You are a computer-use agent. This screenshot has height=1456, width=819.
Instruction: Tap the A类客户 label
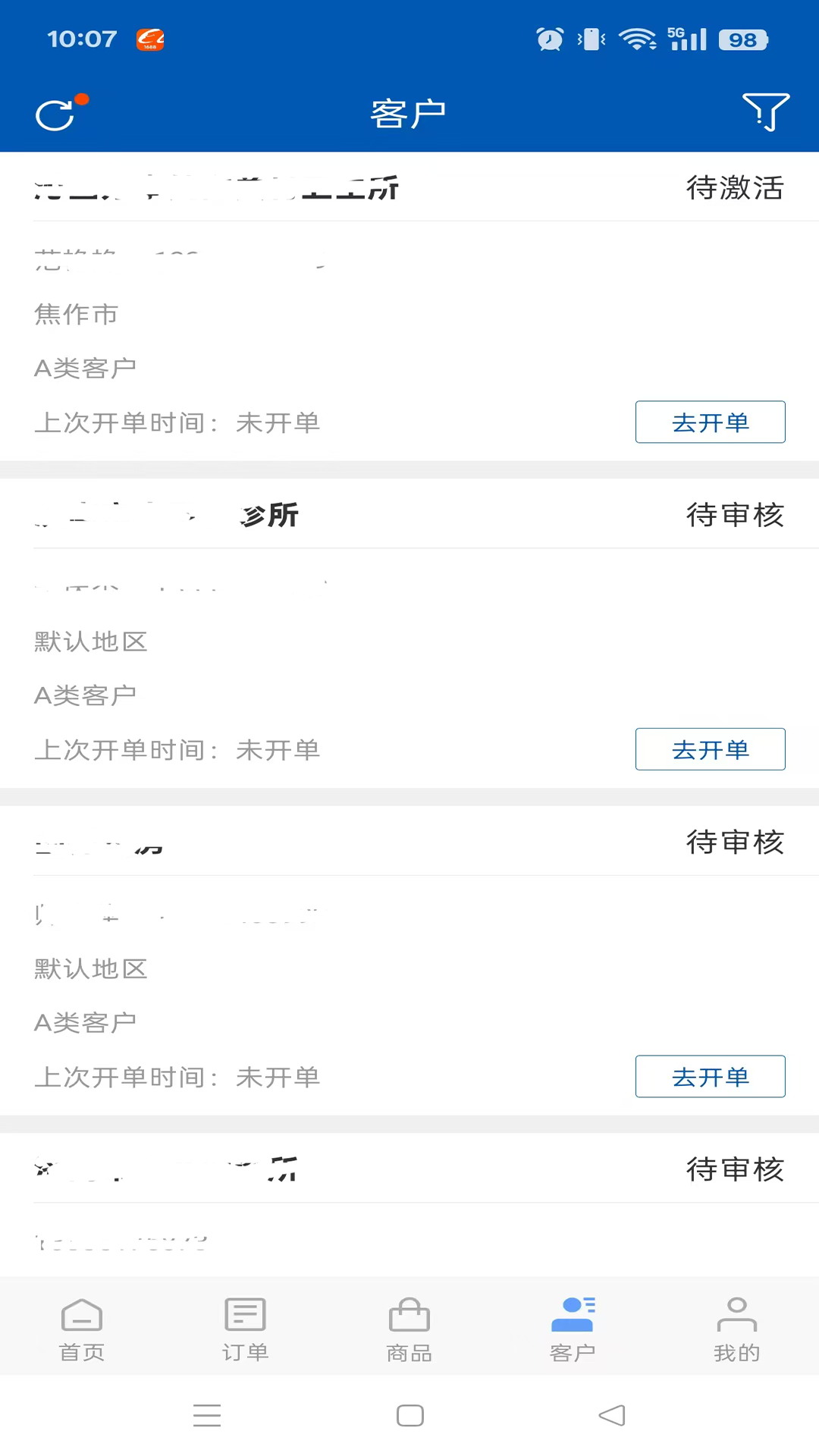tap(85, 366)
